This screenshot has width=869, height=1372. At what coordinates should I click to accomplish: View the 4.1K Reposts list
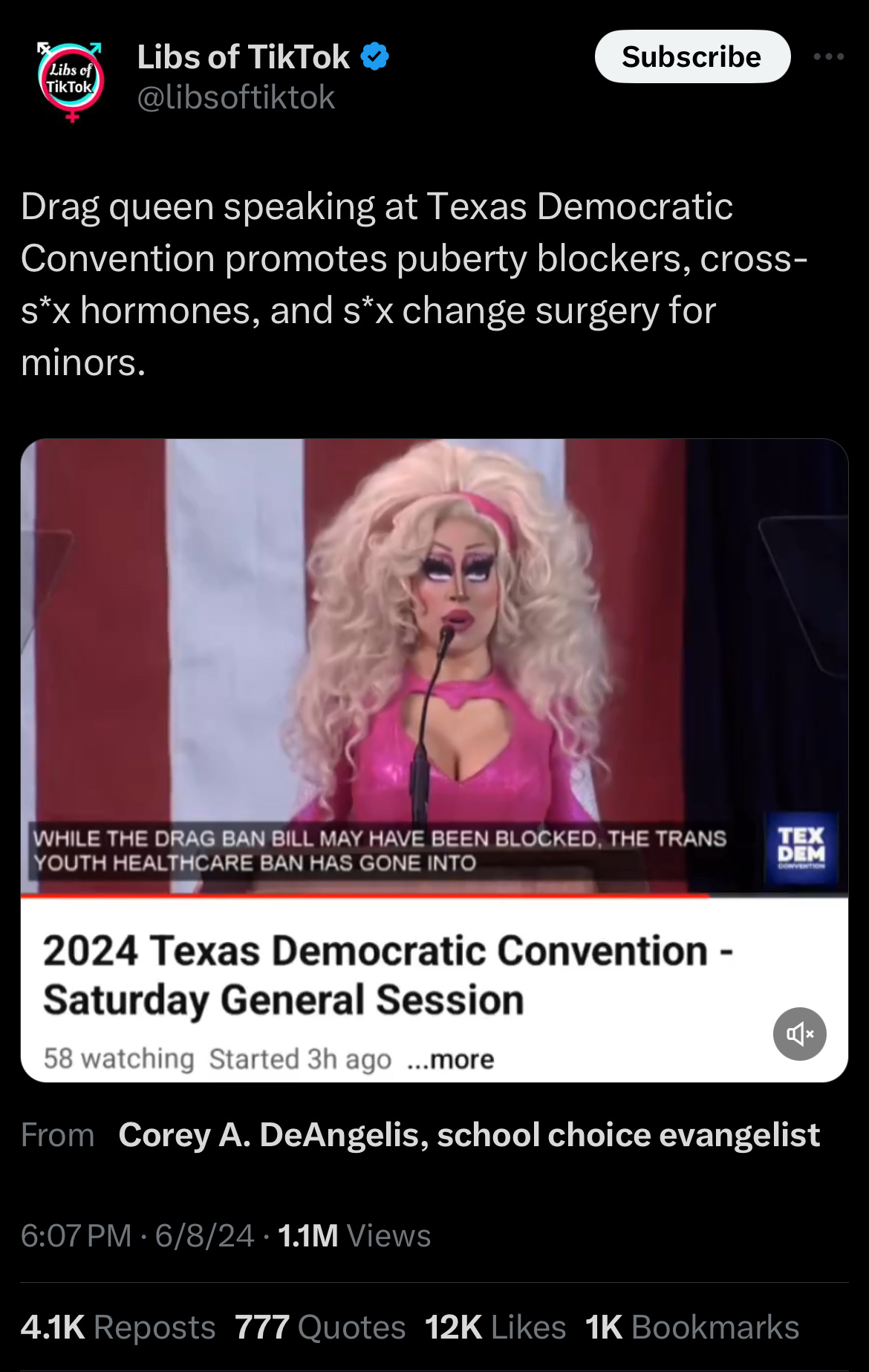[117, 1327]
